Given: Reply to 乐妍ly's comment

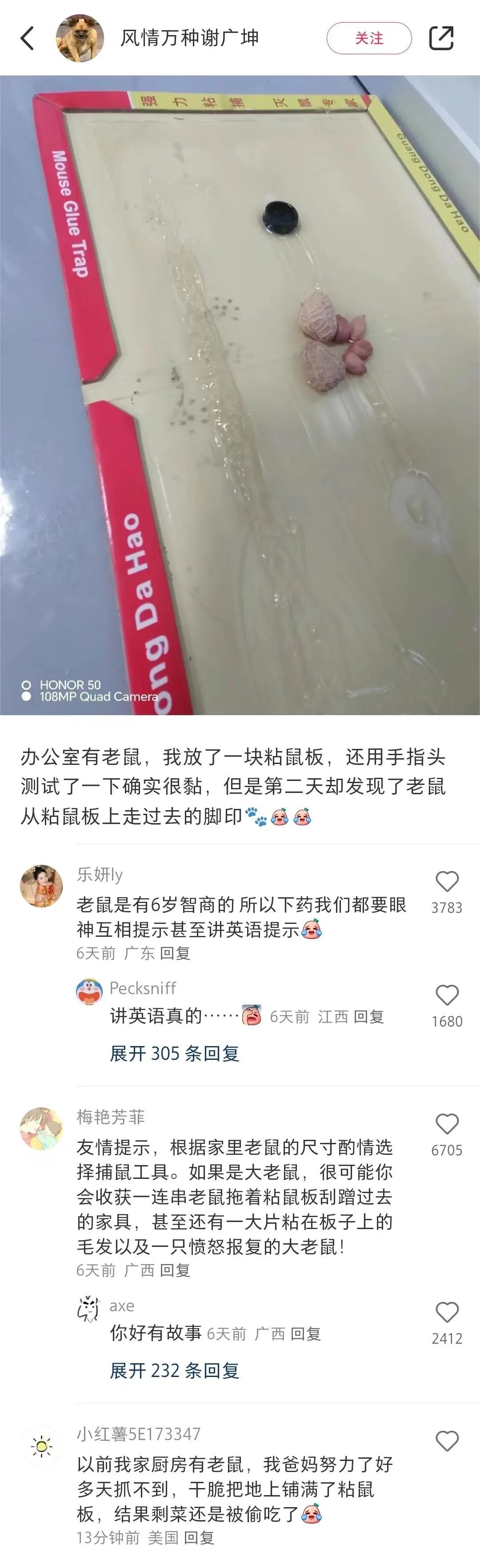Looking at the screenshot, I should click(x=175, y=953).
